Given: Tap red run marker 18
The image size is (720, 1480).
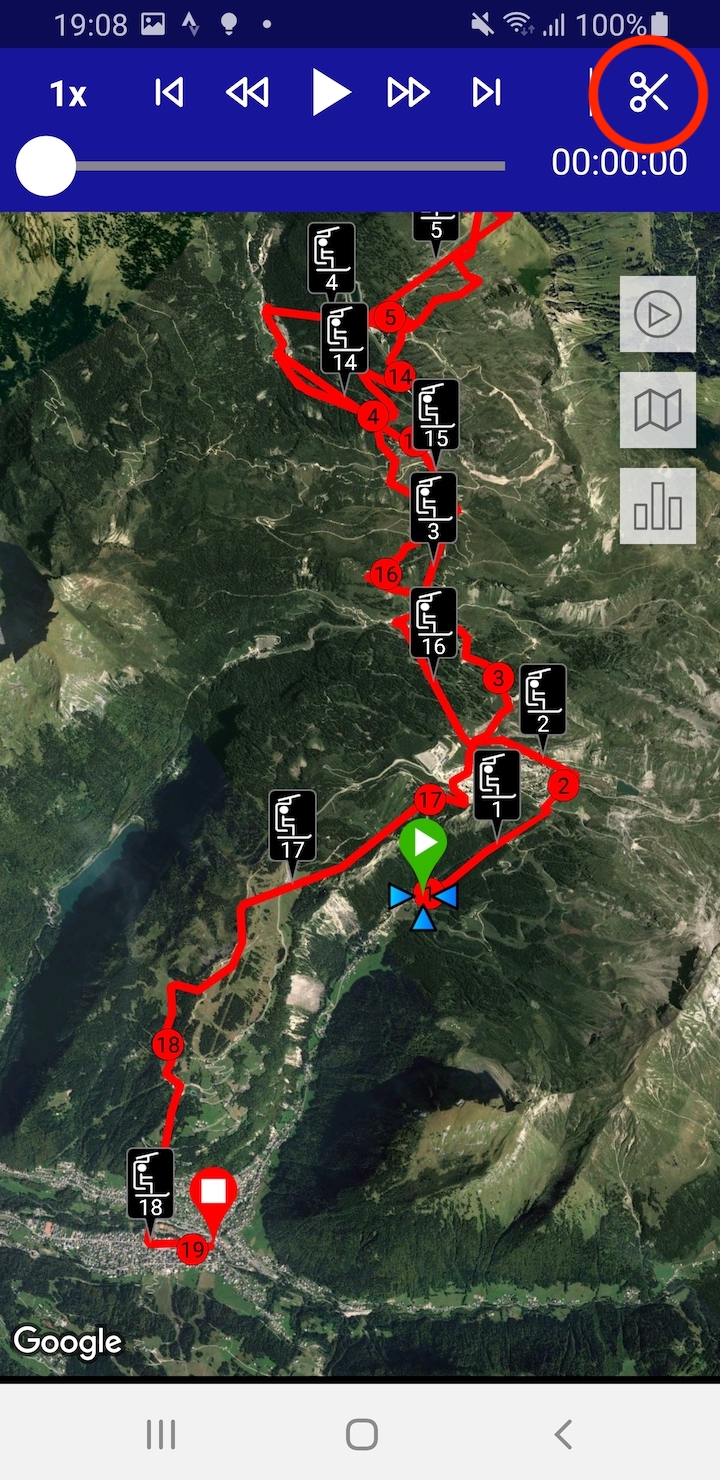Looking at the screenshot, I should coord(168,1046).
